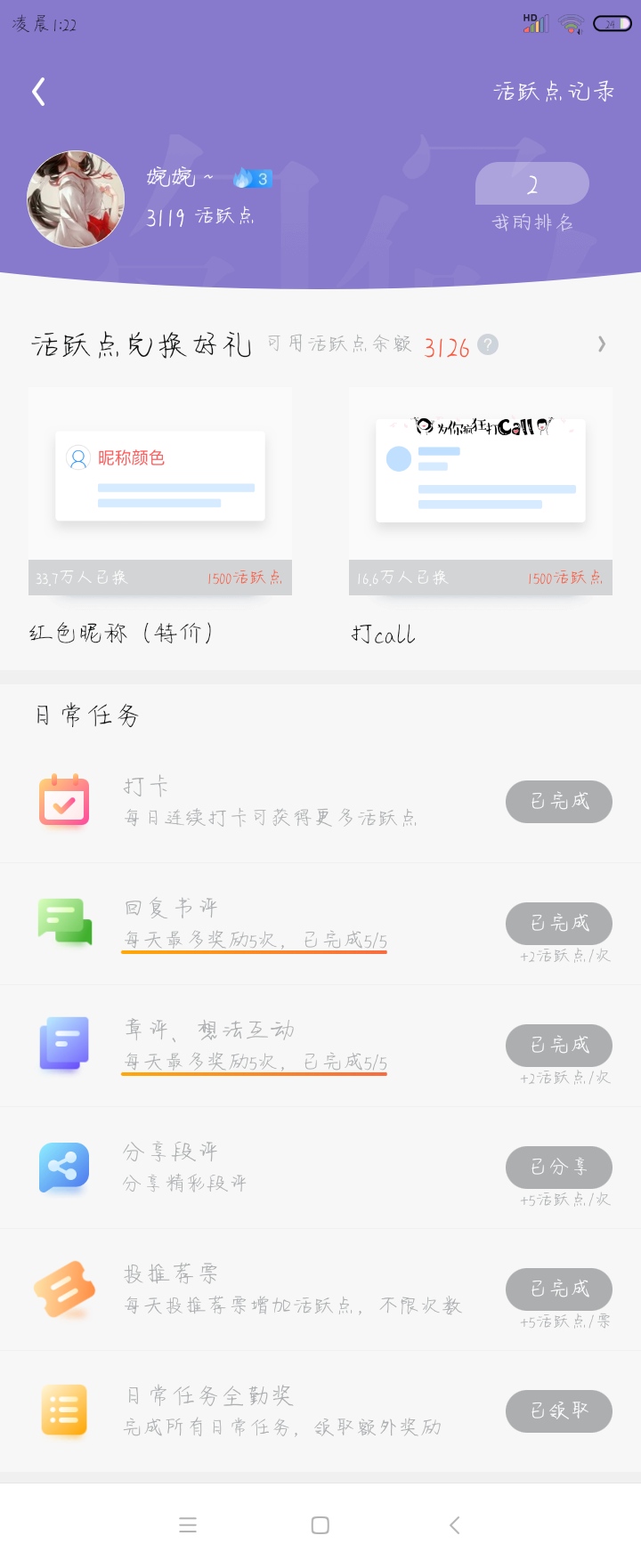Open the 红色昵称（特价） reward card

160,516
